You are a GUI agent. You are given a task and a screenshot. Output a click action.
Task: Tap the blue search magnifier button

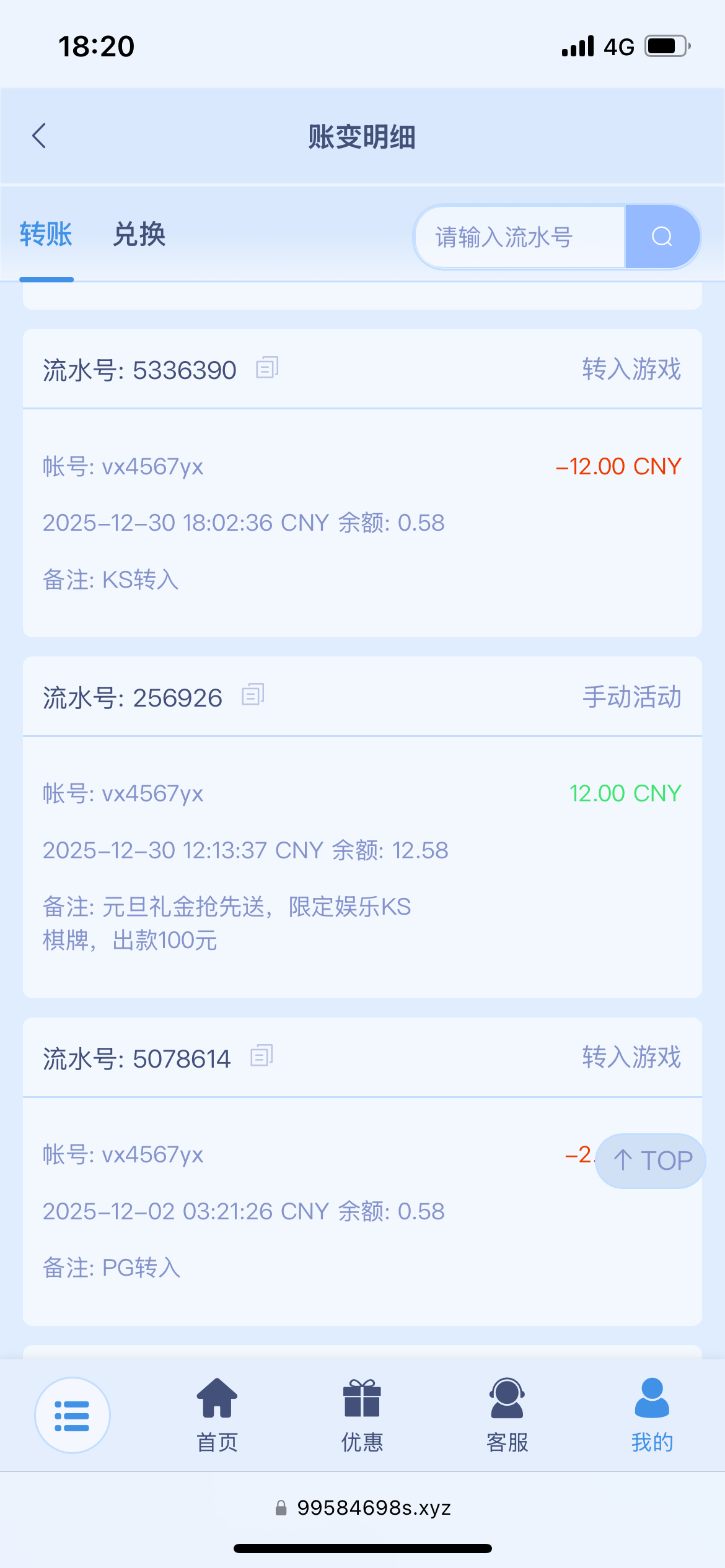[x=662, y=237]
